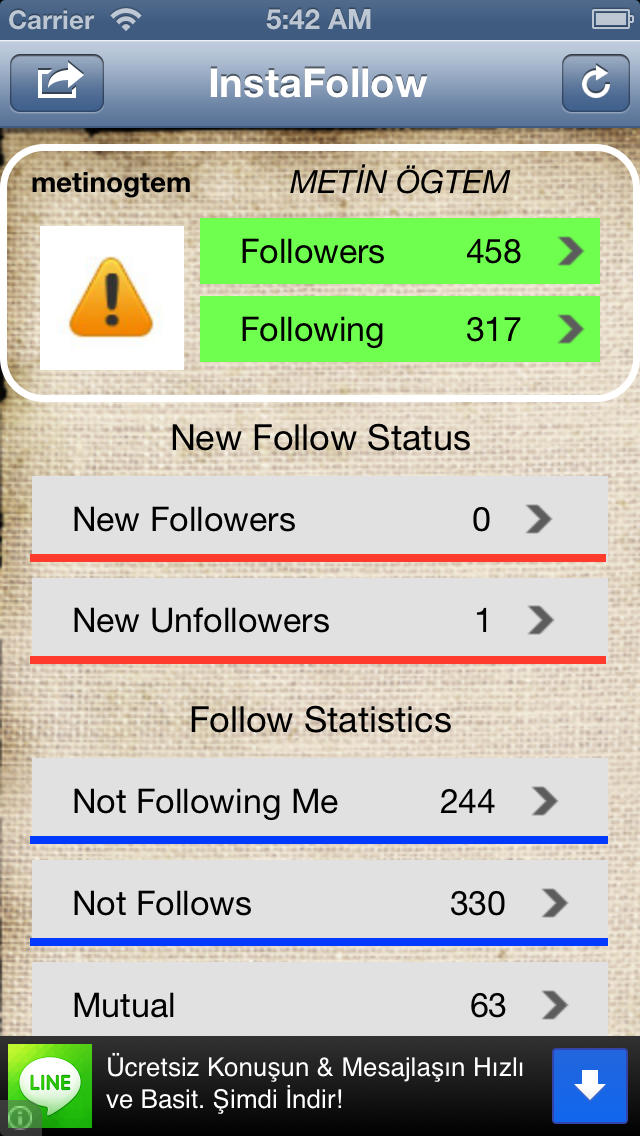This screenshot has height=1136, width=640.
Task: Tap the share icon in the header
Action: (x=57, y=83)
